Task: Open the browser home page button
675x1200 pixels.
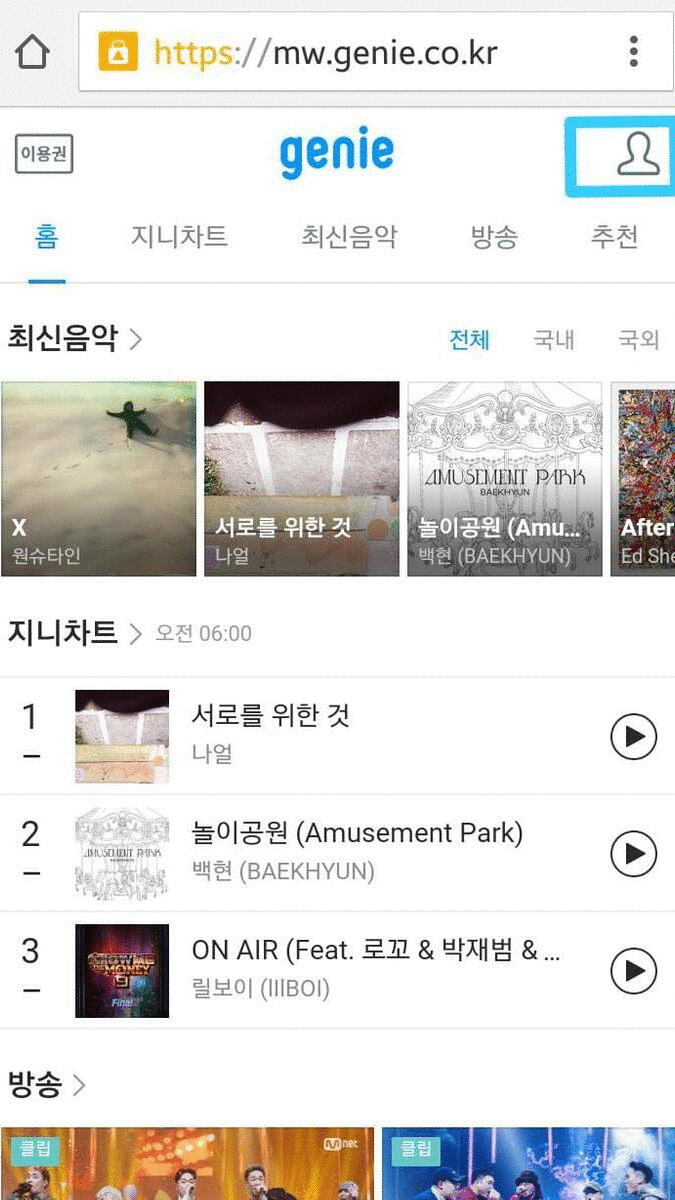Action: coord(33,53)
